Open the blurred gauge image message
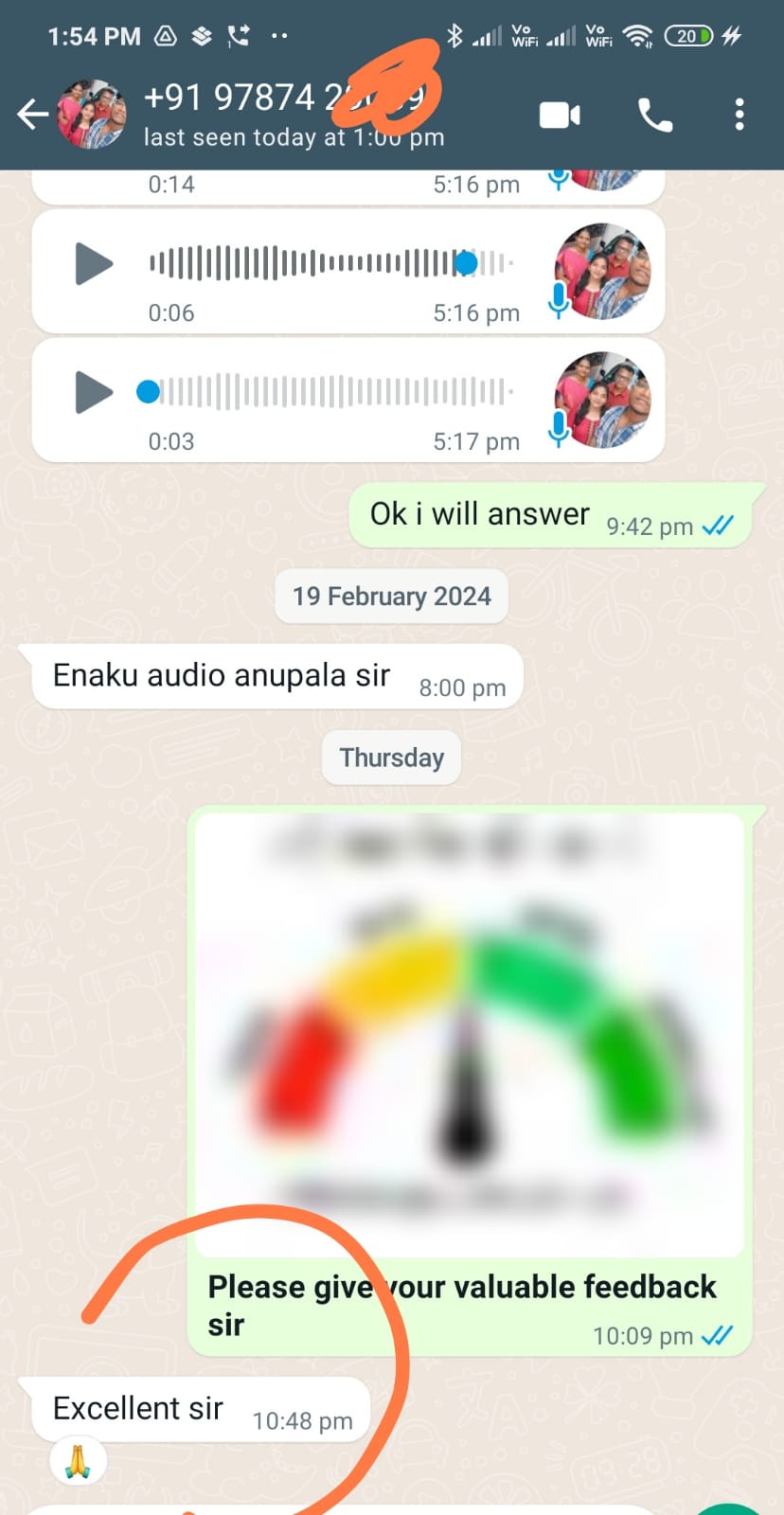Screen dimensions: 784x1515 click(469, 1032)
